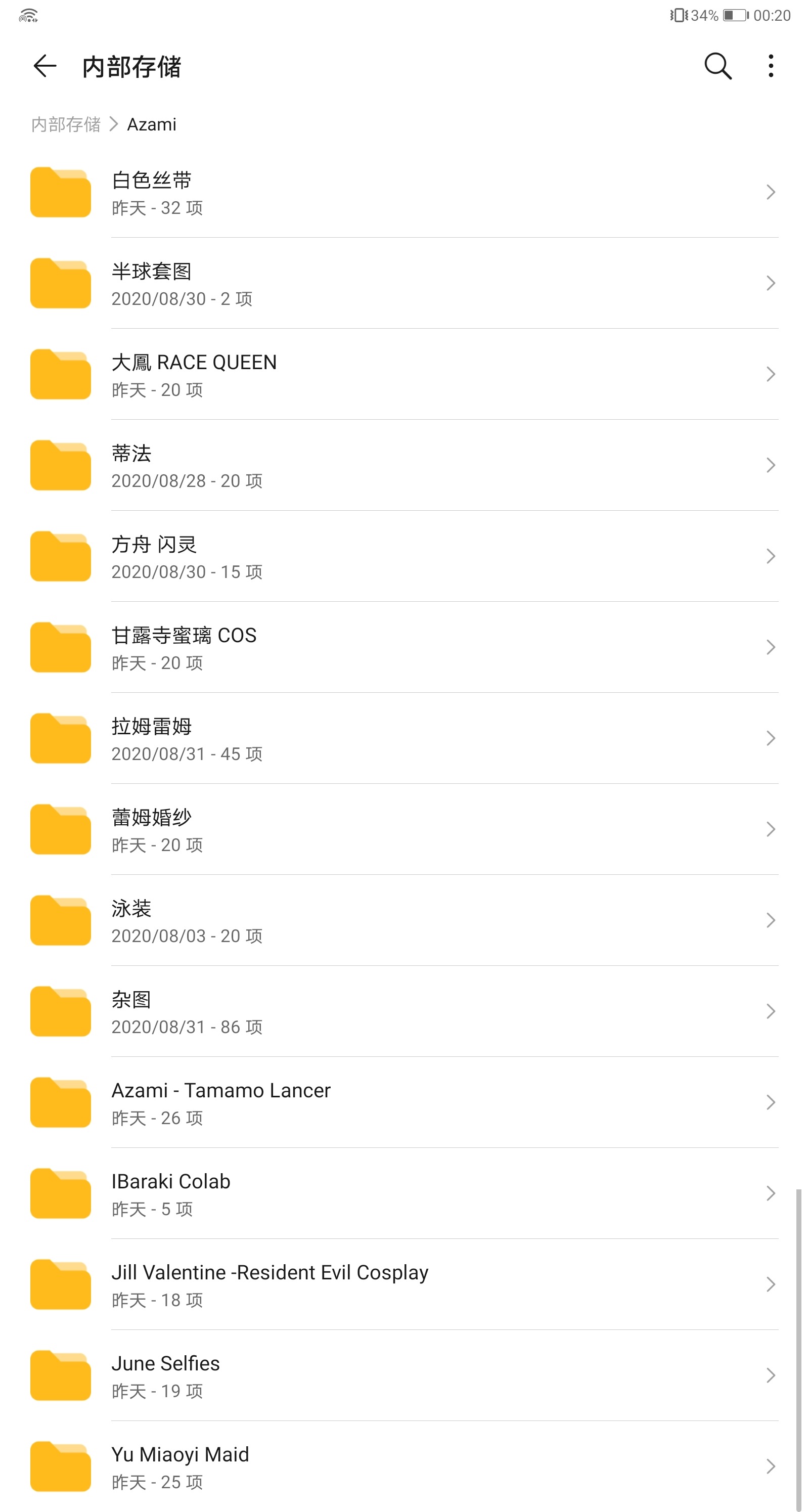Tap the back arrow next to 内部存储

pos(44,67)
